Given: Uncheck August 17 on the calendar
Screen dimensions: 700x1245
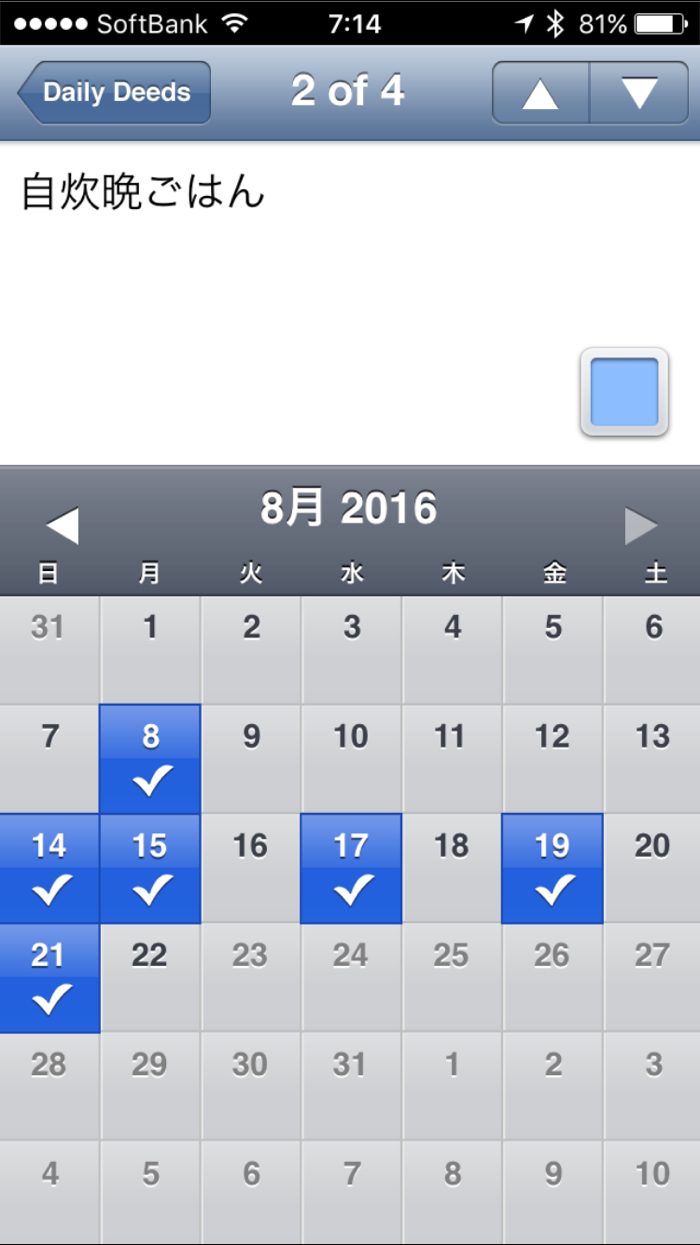Looking at the screenshot, I should point(351,868).
